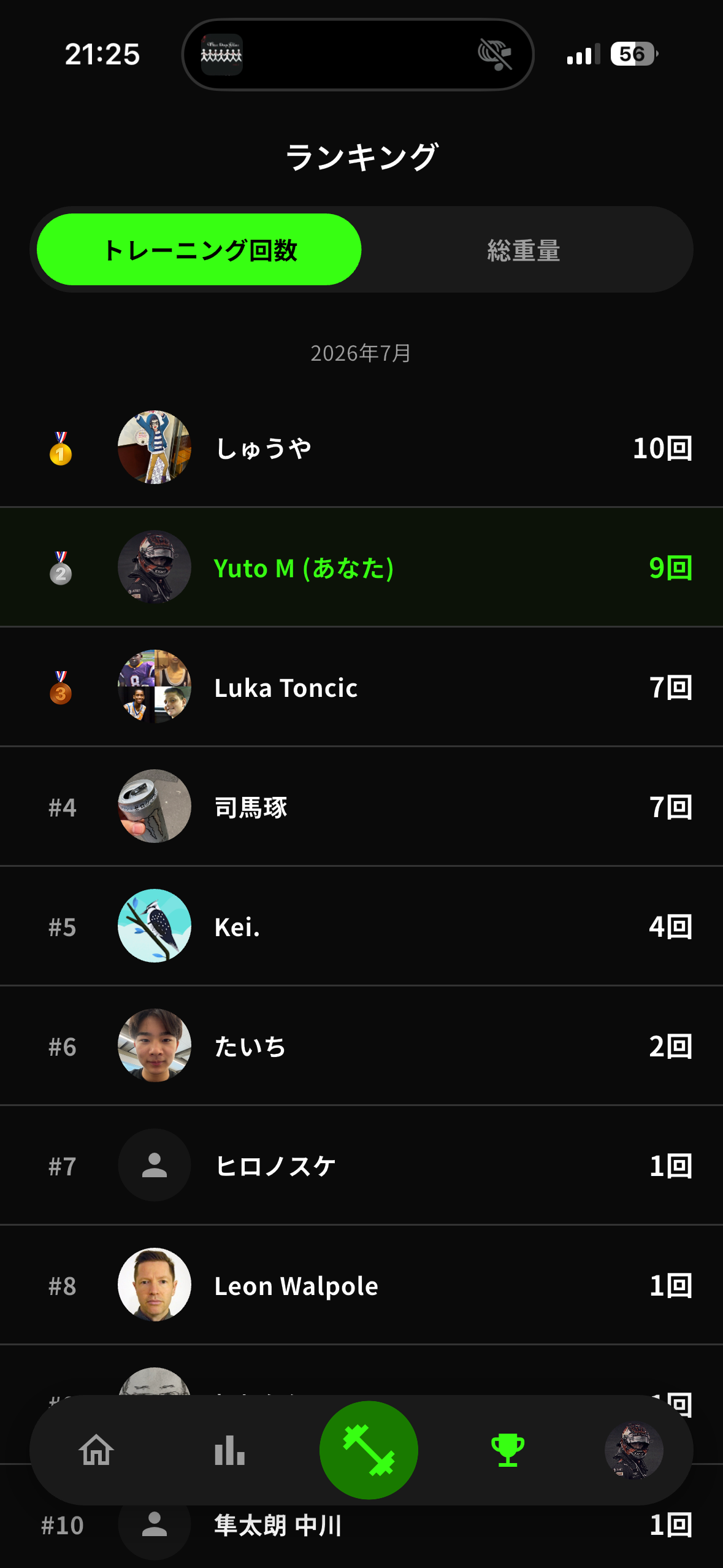Open the Yuto M (あなた) row
The height and width of the screenshot is (1568, 723).
coord(361,567)
